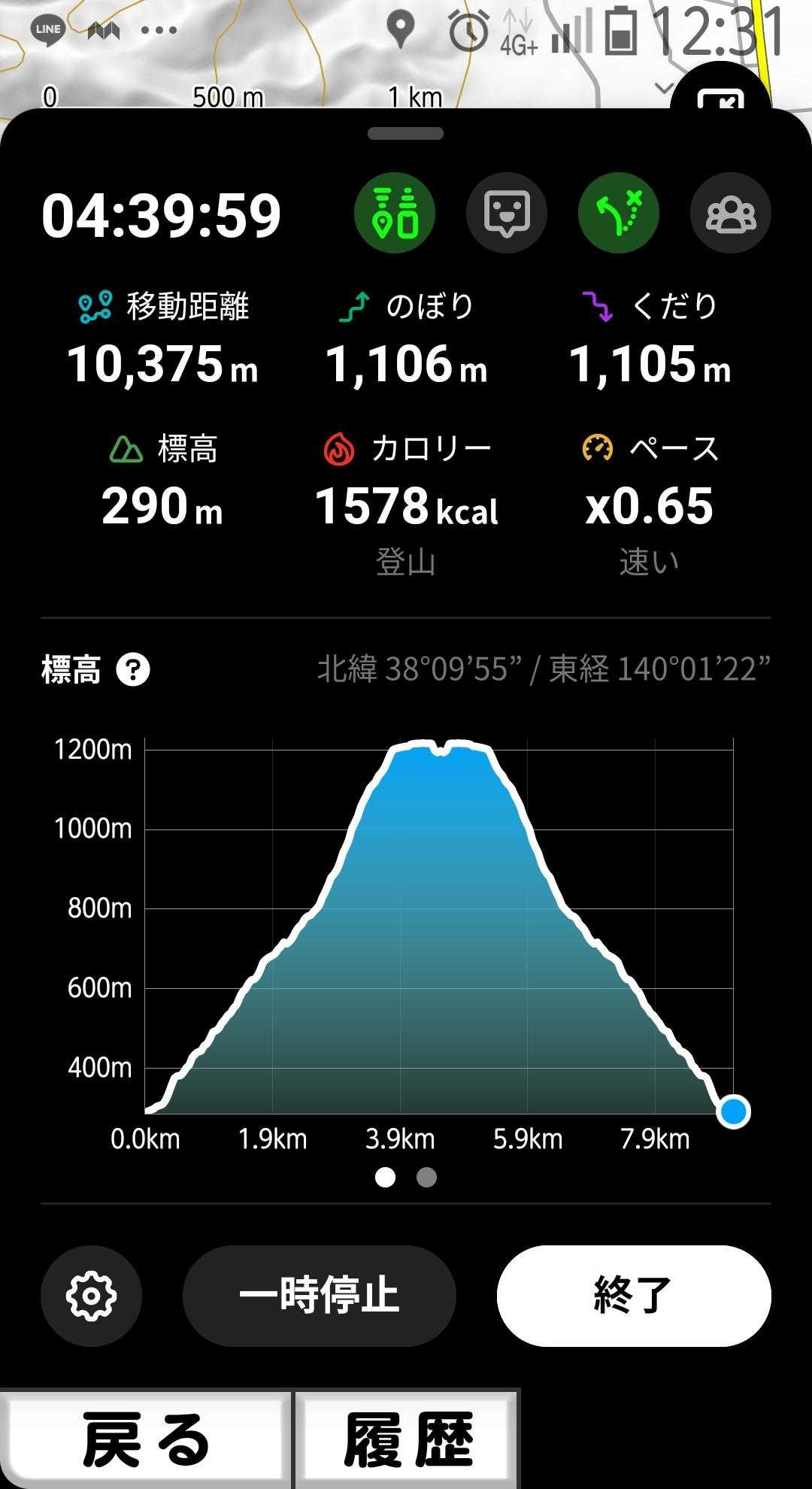This screenshot has width=812, height=1489.
Task: Finish the activity with 終了
Action: coord(634,1296)
